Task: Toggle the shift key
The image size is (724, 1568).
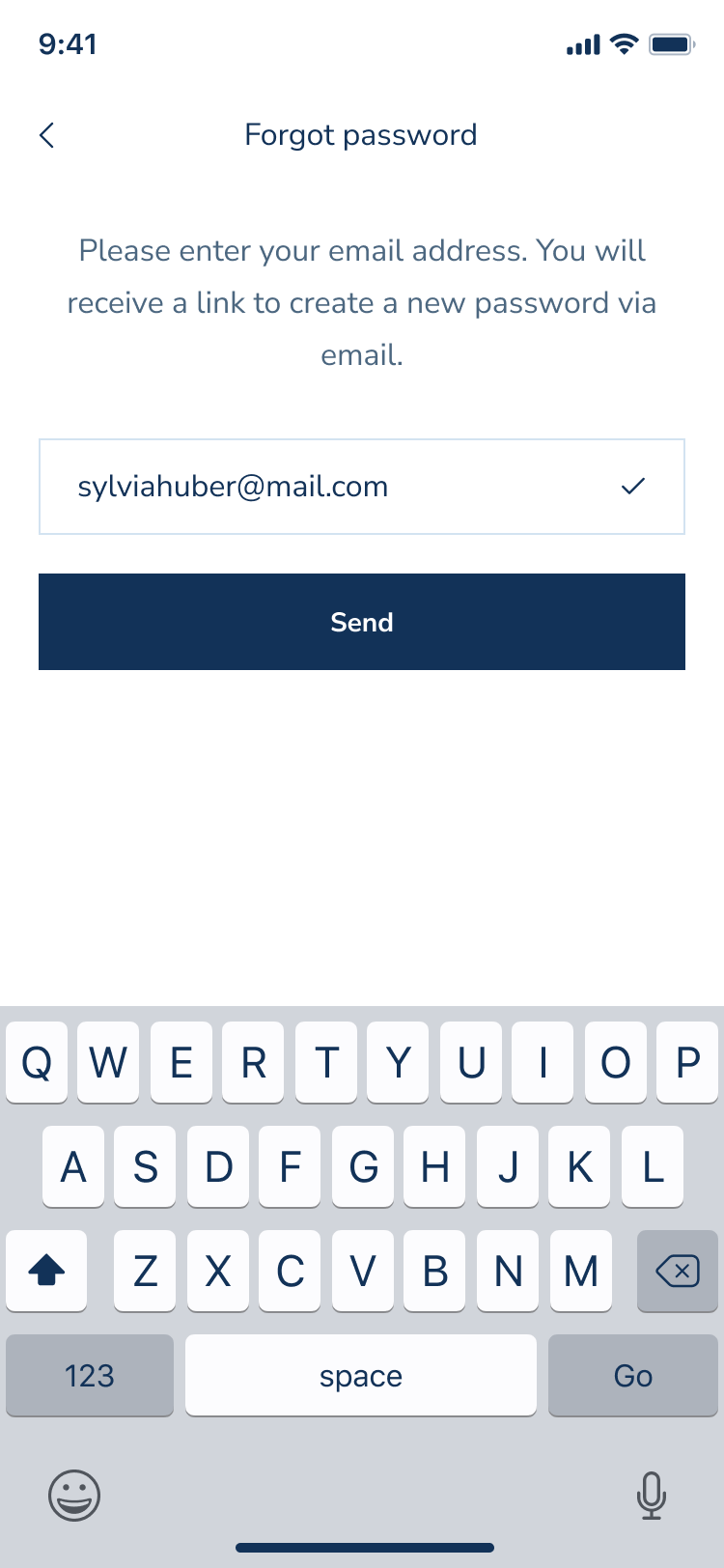Action: click(46, 1271)
